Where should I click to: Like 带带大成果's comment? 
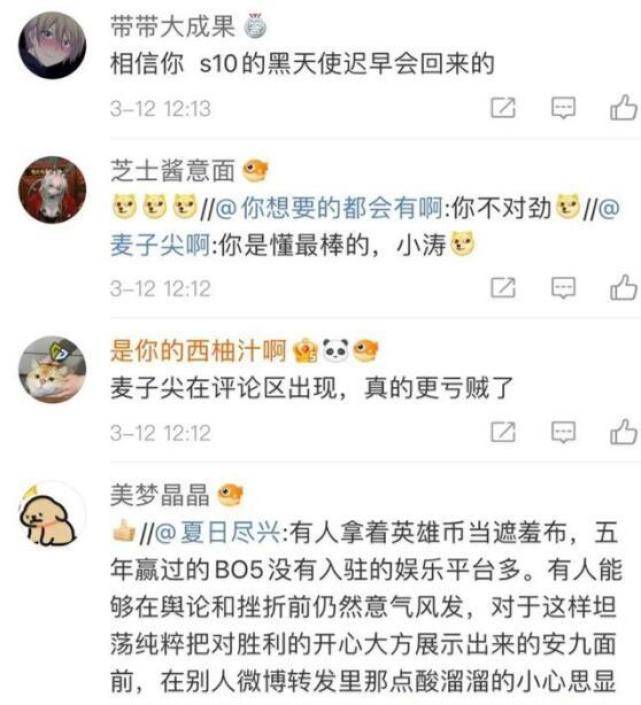(x=624, y=107)
